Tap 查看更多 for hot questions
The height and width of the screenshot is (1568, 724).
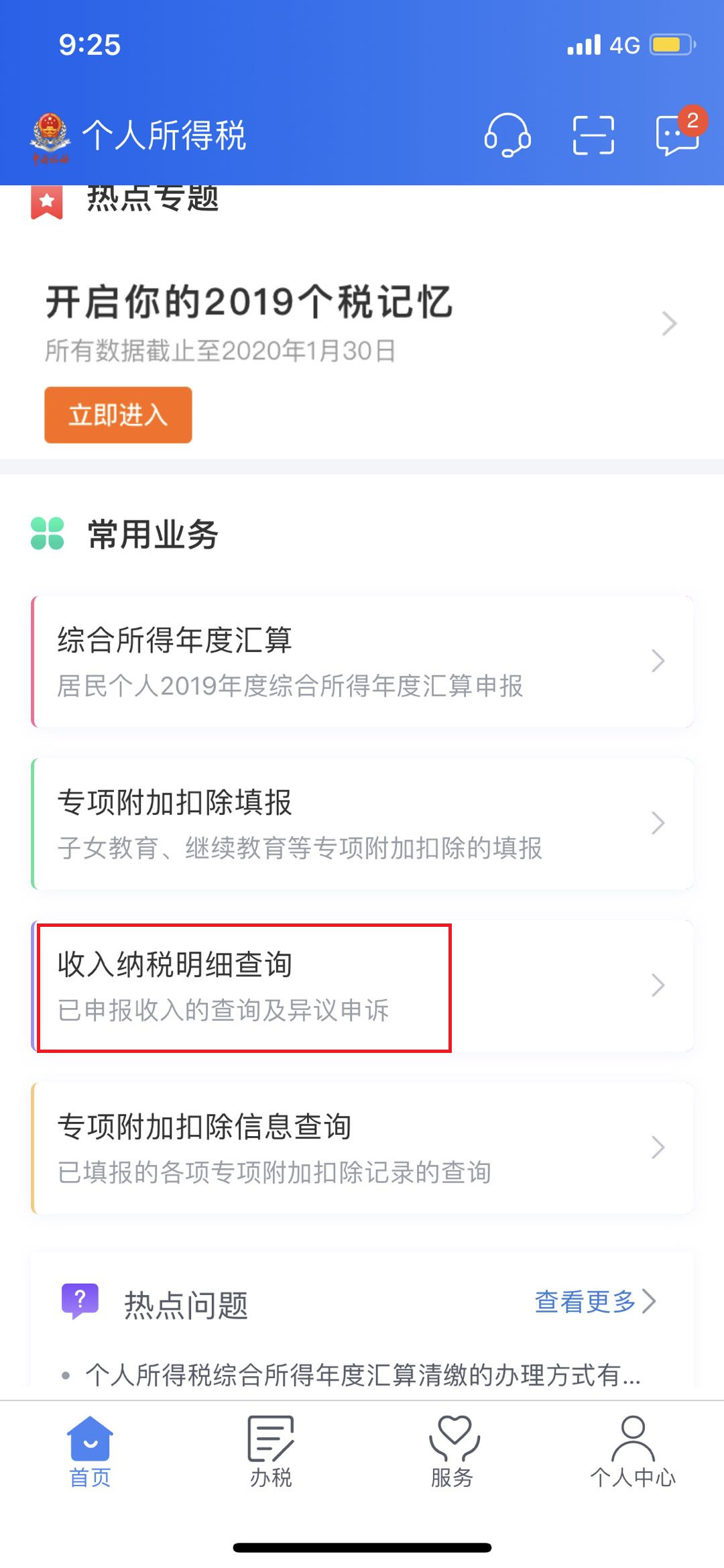[595, 1301]
